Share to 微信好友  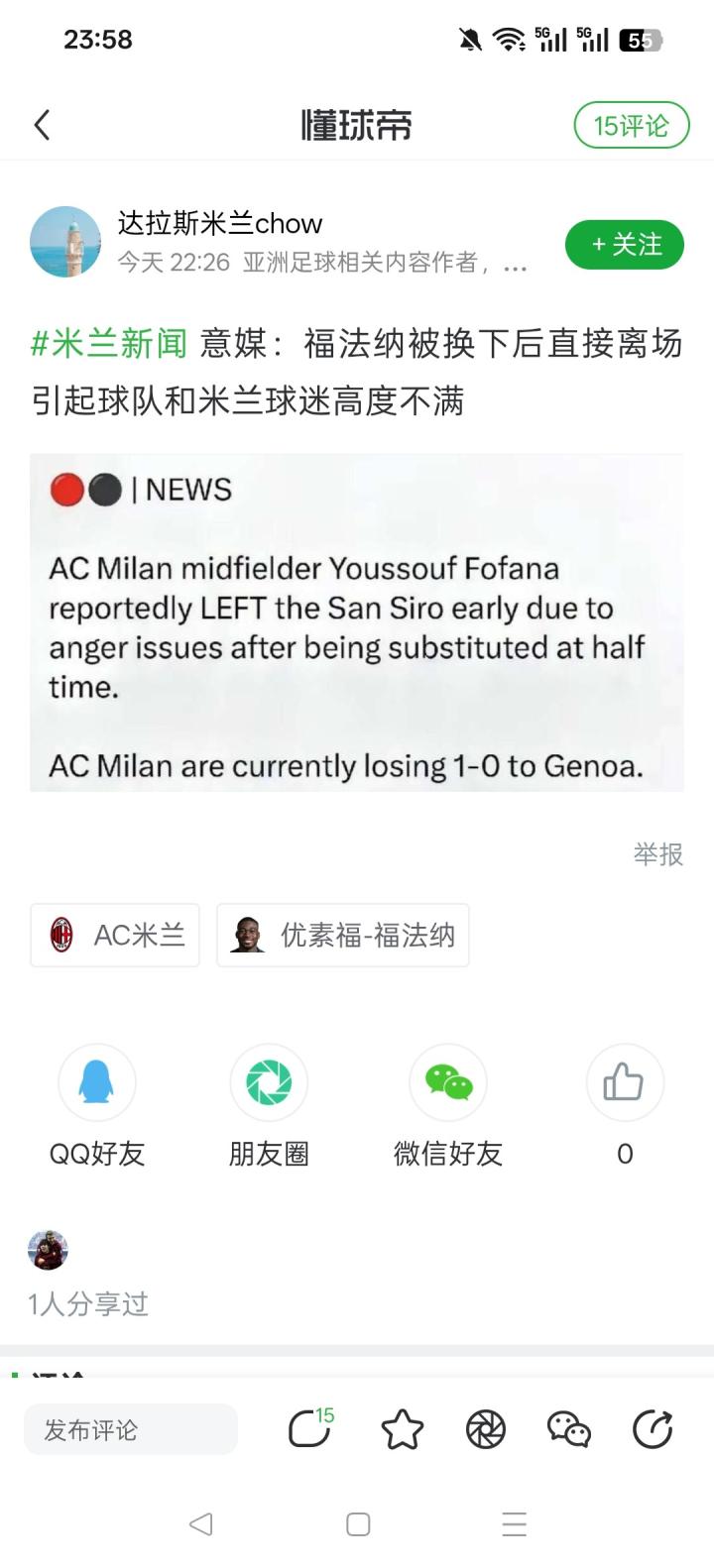448,1083
